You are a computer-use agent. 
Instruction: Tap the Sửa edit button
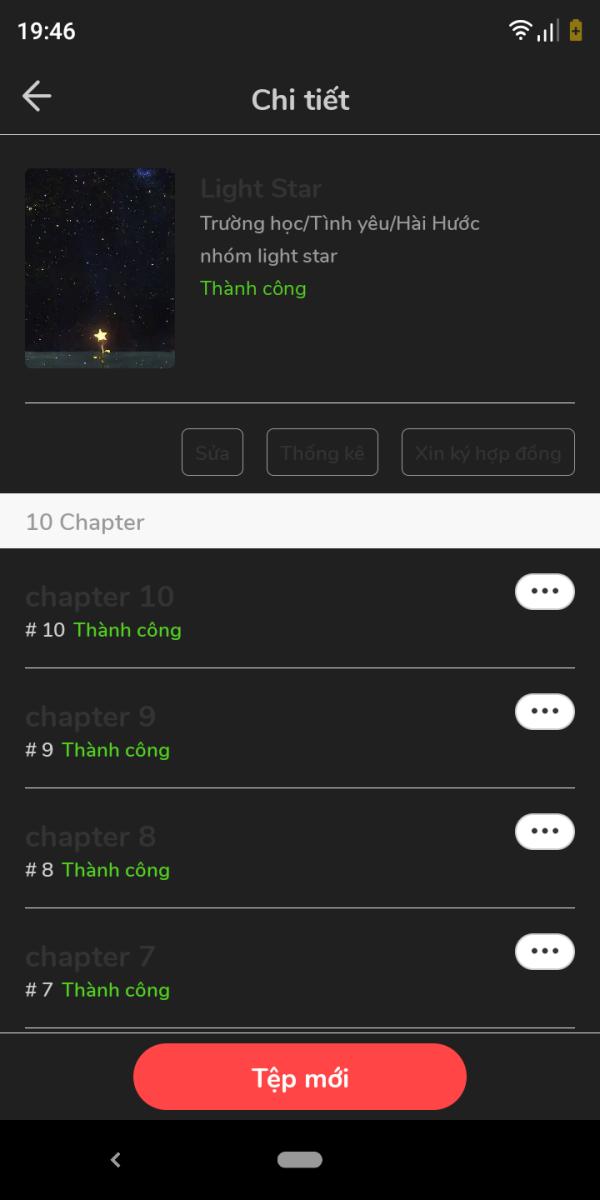212,452
